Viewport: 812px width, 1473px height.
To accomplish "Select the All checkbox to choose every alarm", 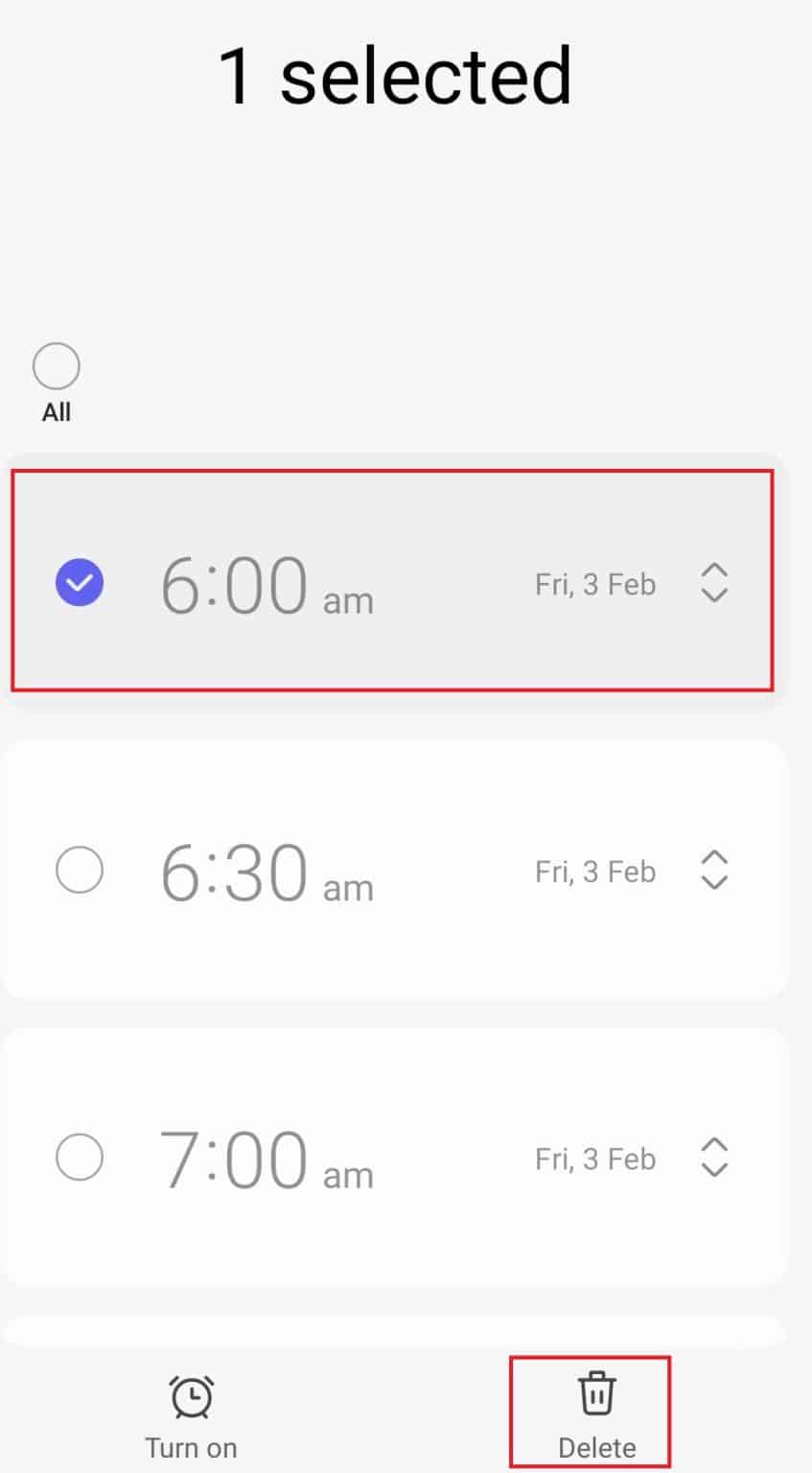I will [x=55, y=365].
